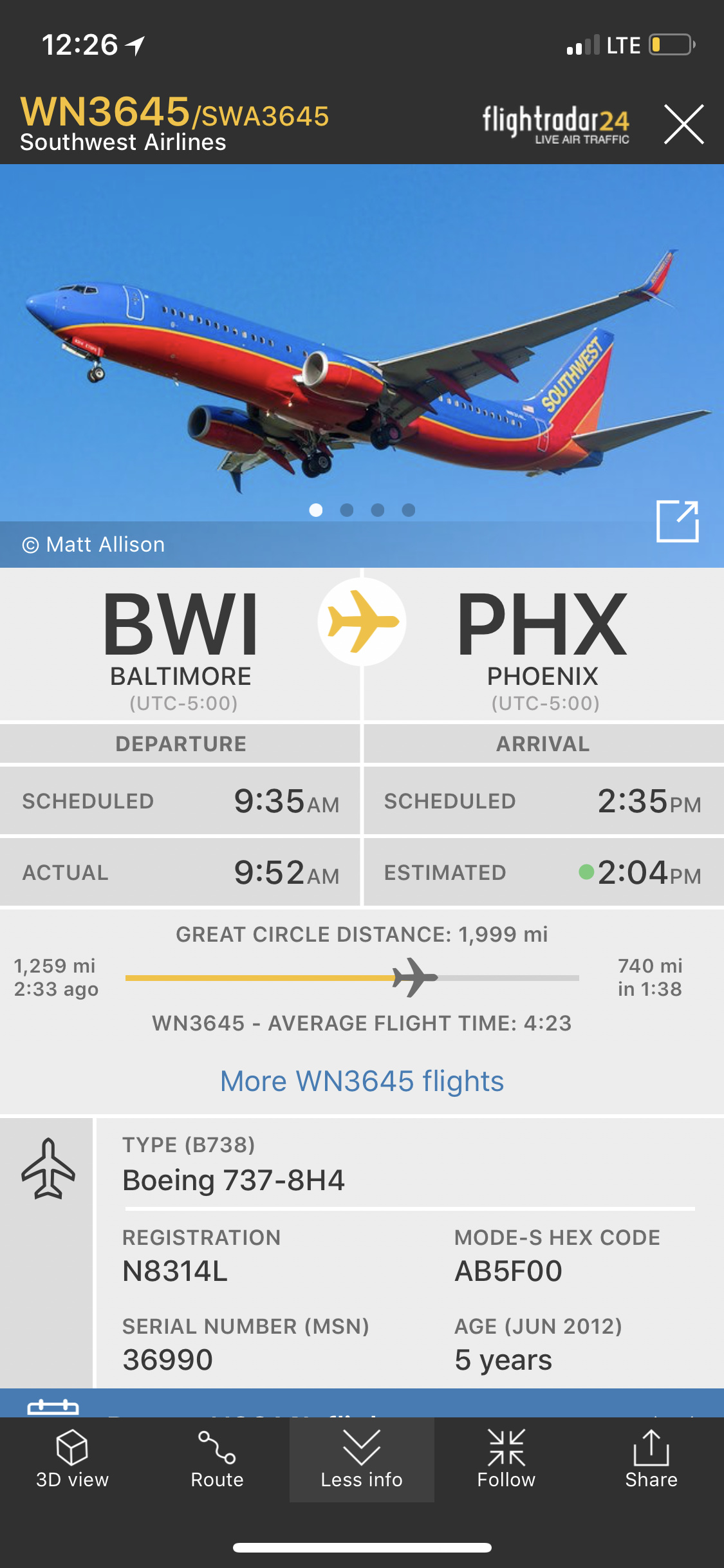View more WN3645 flights

362,1081
